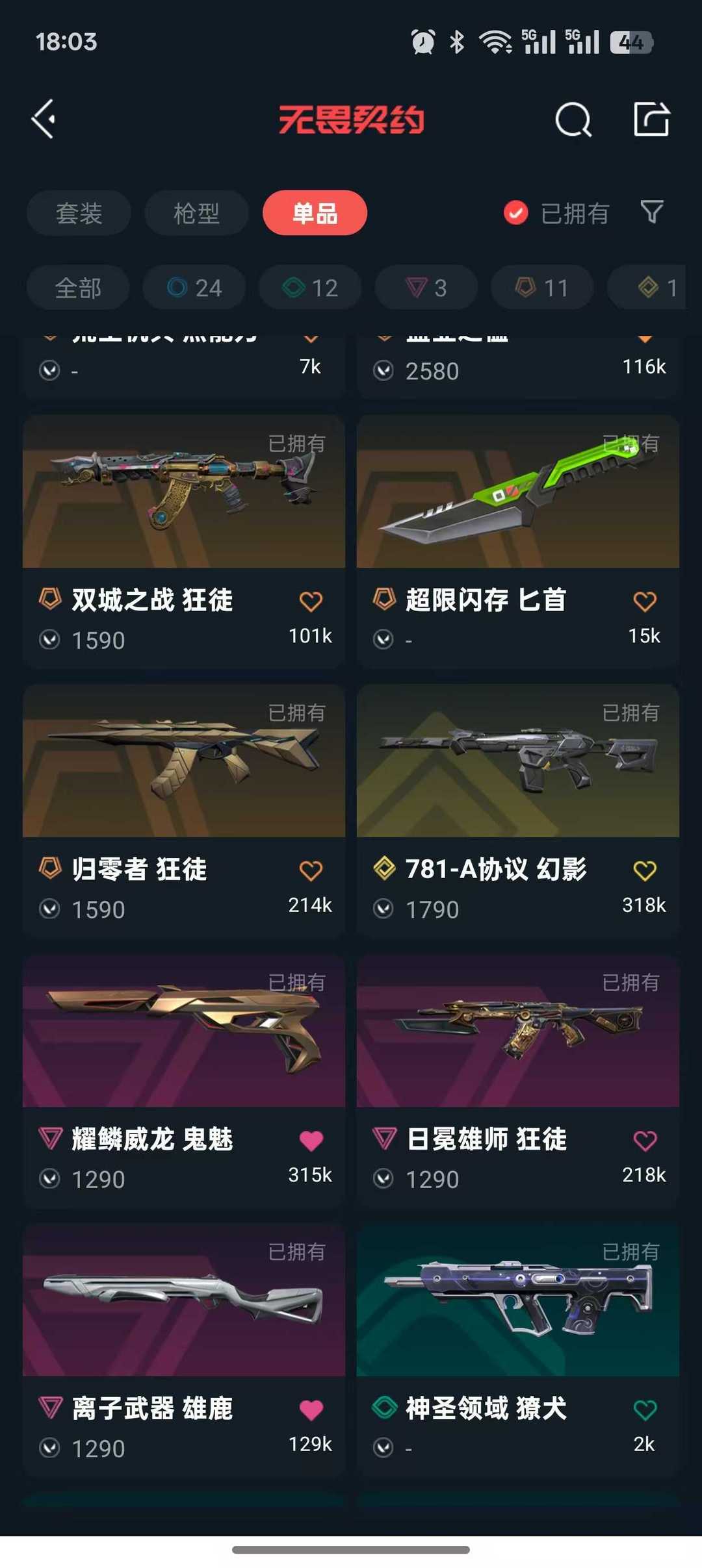702x1568 pixels.
Task: Tap the 全部 filter button
Action: pos(78,287)
